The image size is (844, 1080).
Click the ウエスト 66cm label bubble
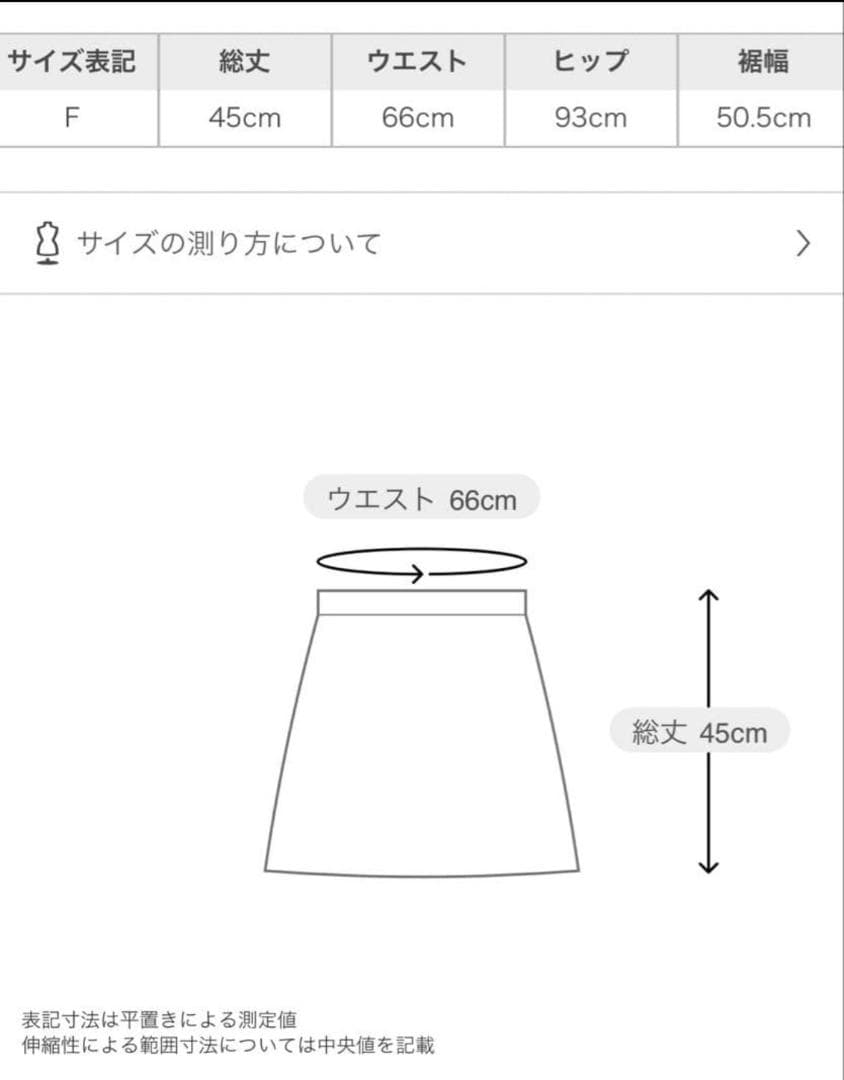421,497
